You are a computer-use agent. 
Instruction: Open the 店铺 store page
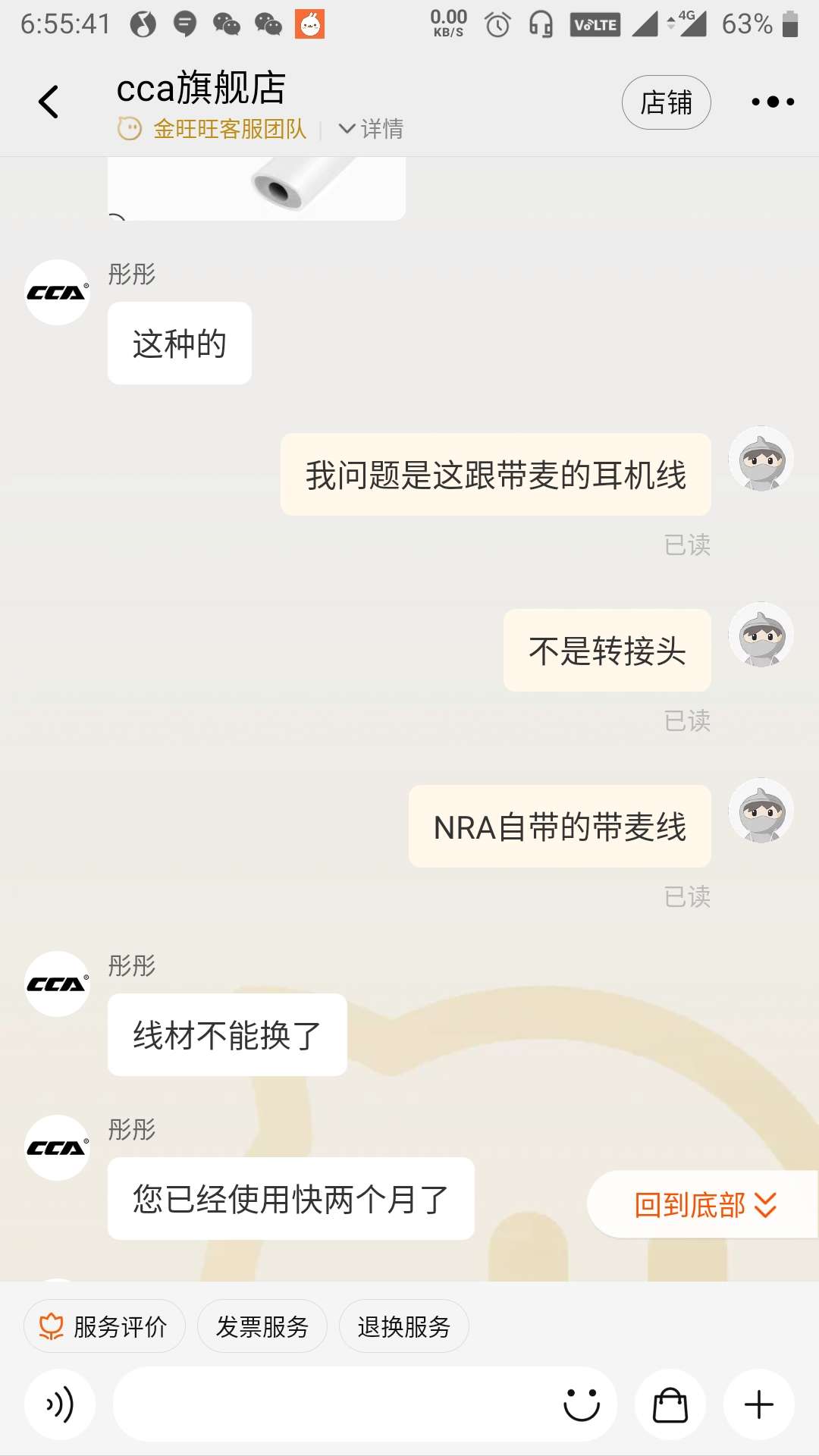click(666, 102)
